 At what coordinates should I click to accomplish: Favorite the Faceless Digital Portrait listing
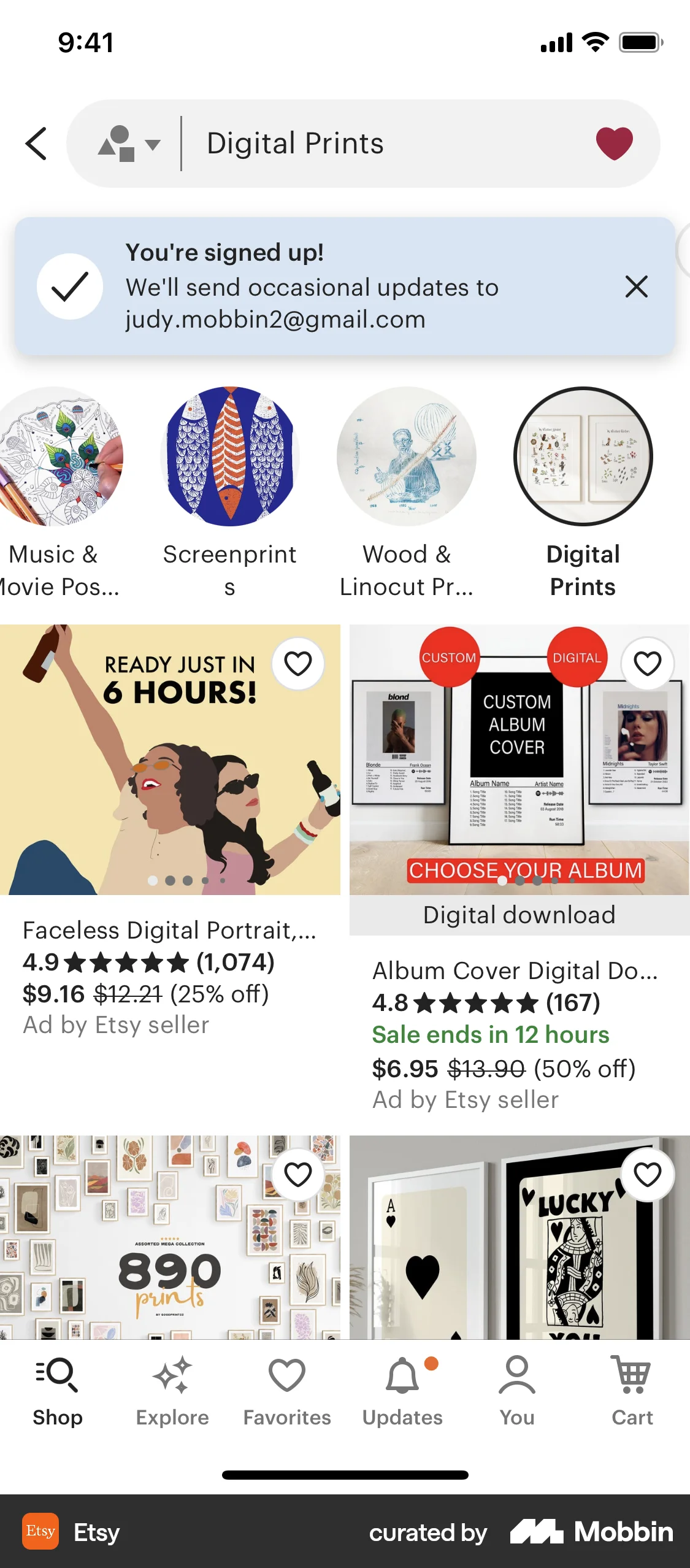pos(298,663)
